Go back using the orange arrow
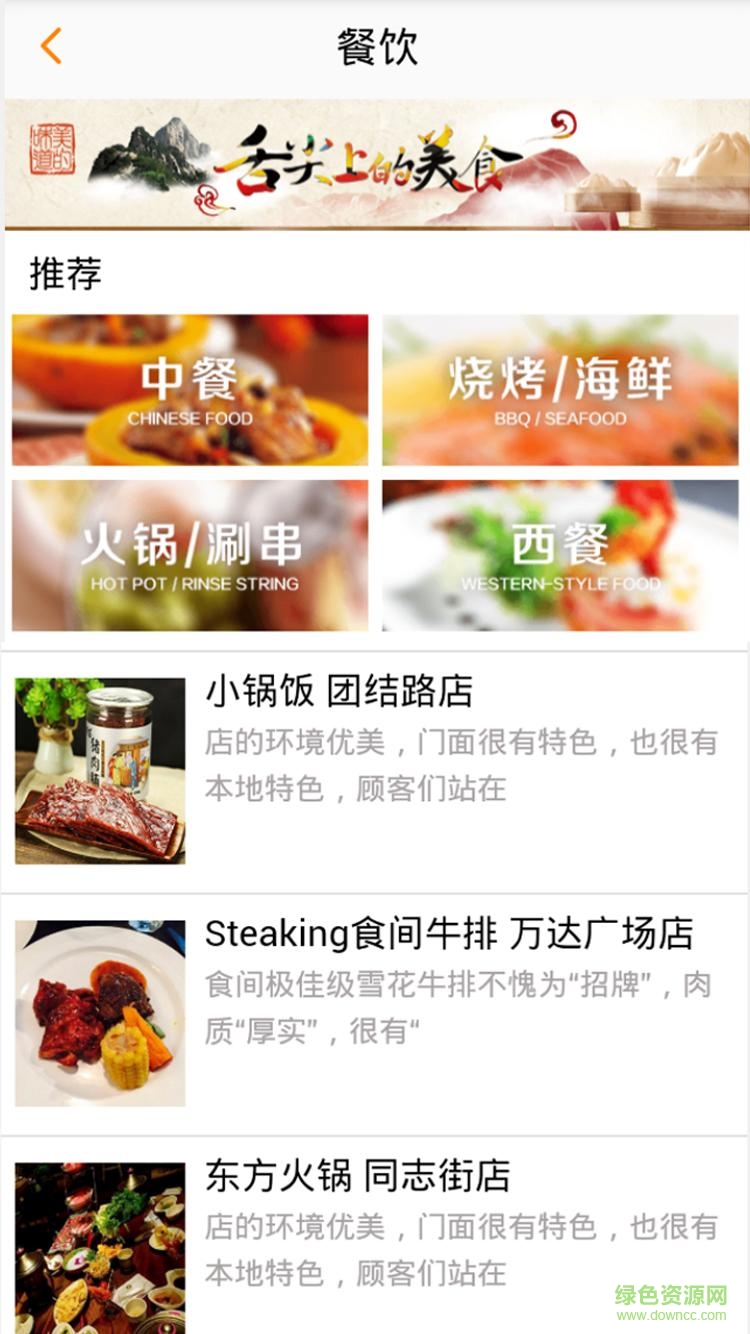 click(x=51, y=47)
